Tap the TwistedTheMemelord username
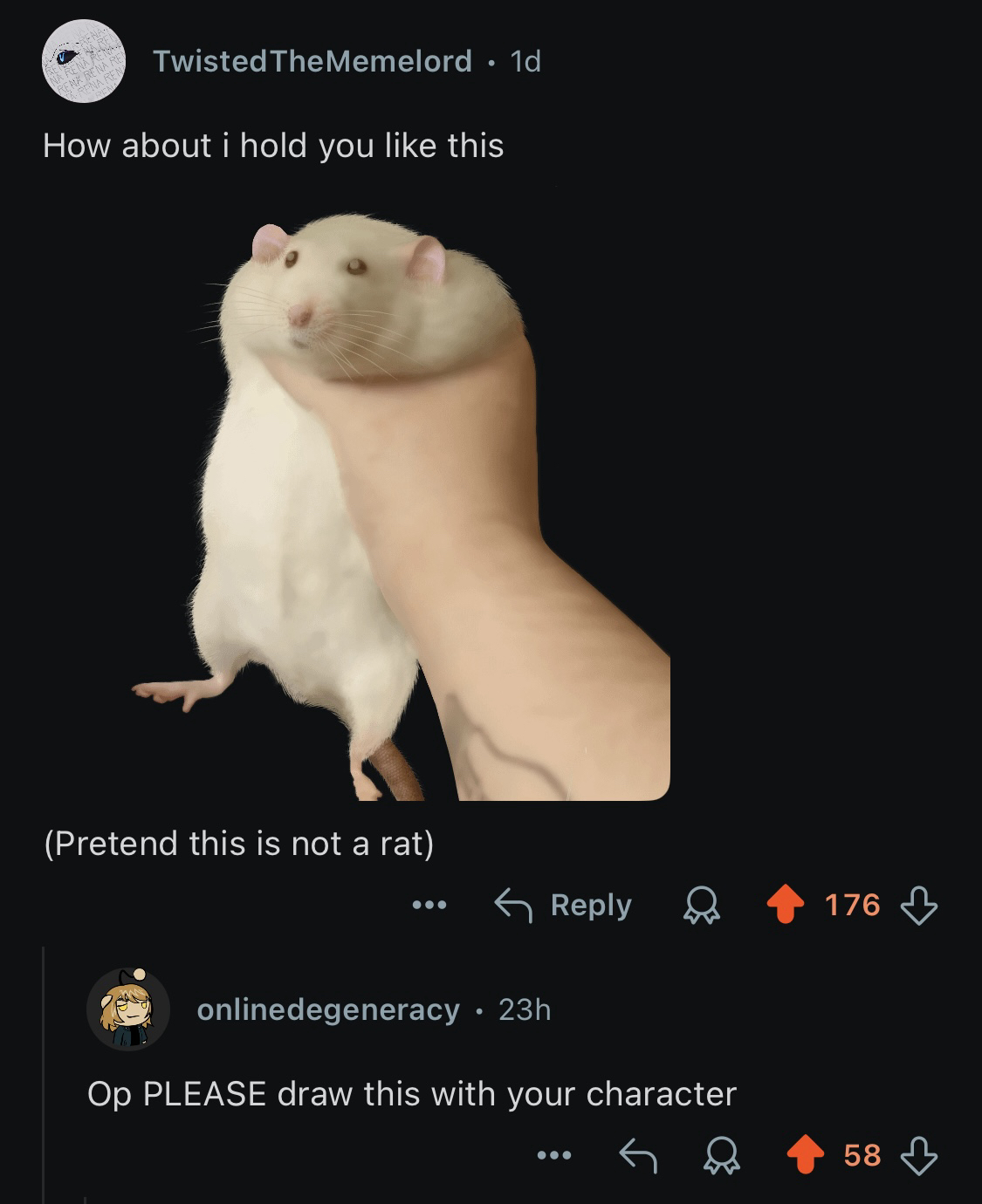 pos(312,61)
